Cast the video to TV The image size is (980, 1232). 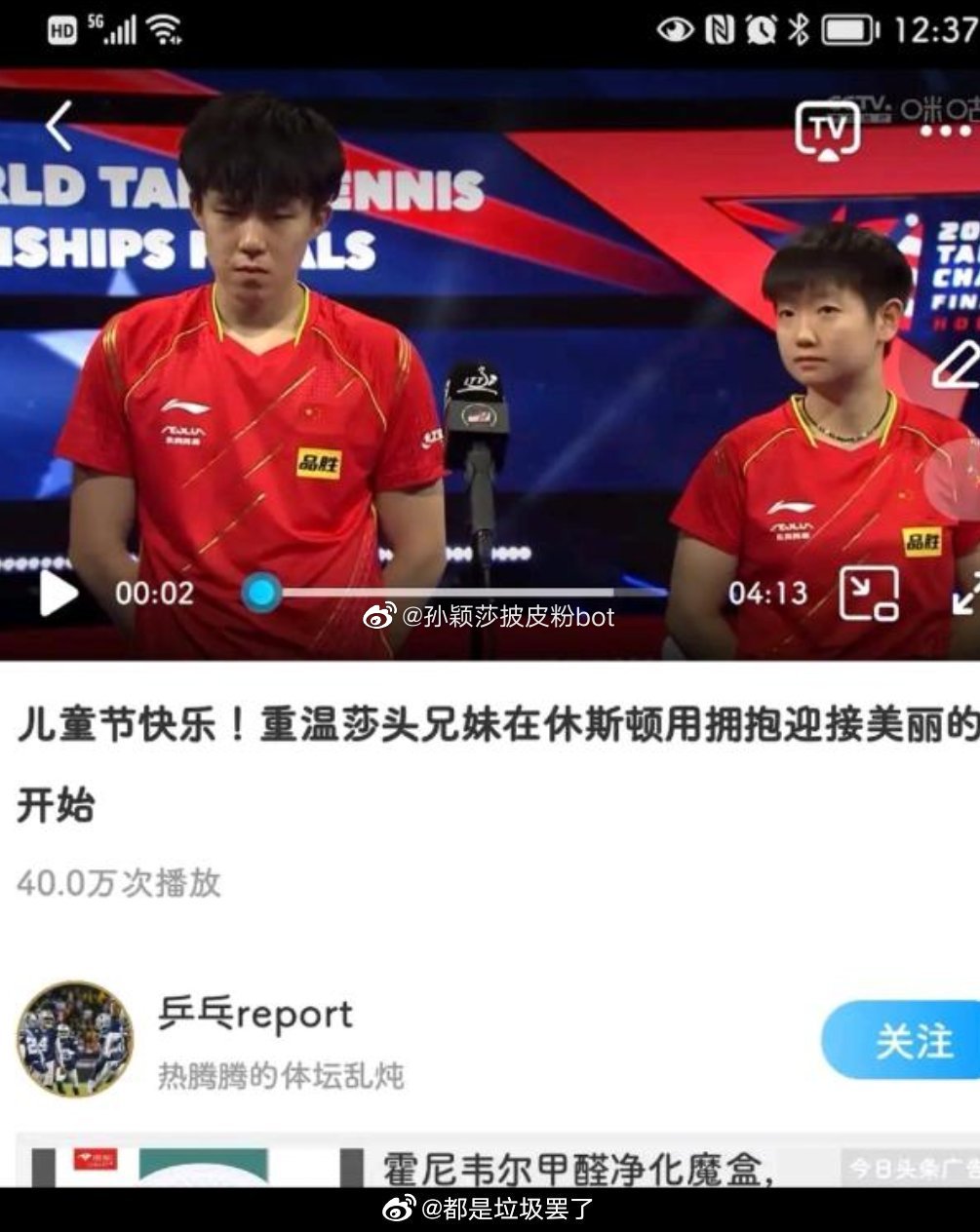click(827, 128)
